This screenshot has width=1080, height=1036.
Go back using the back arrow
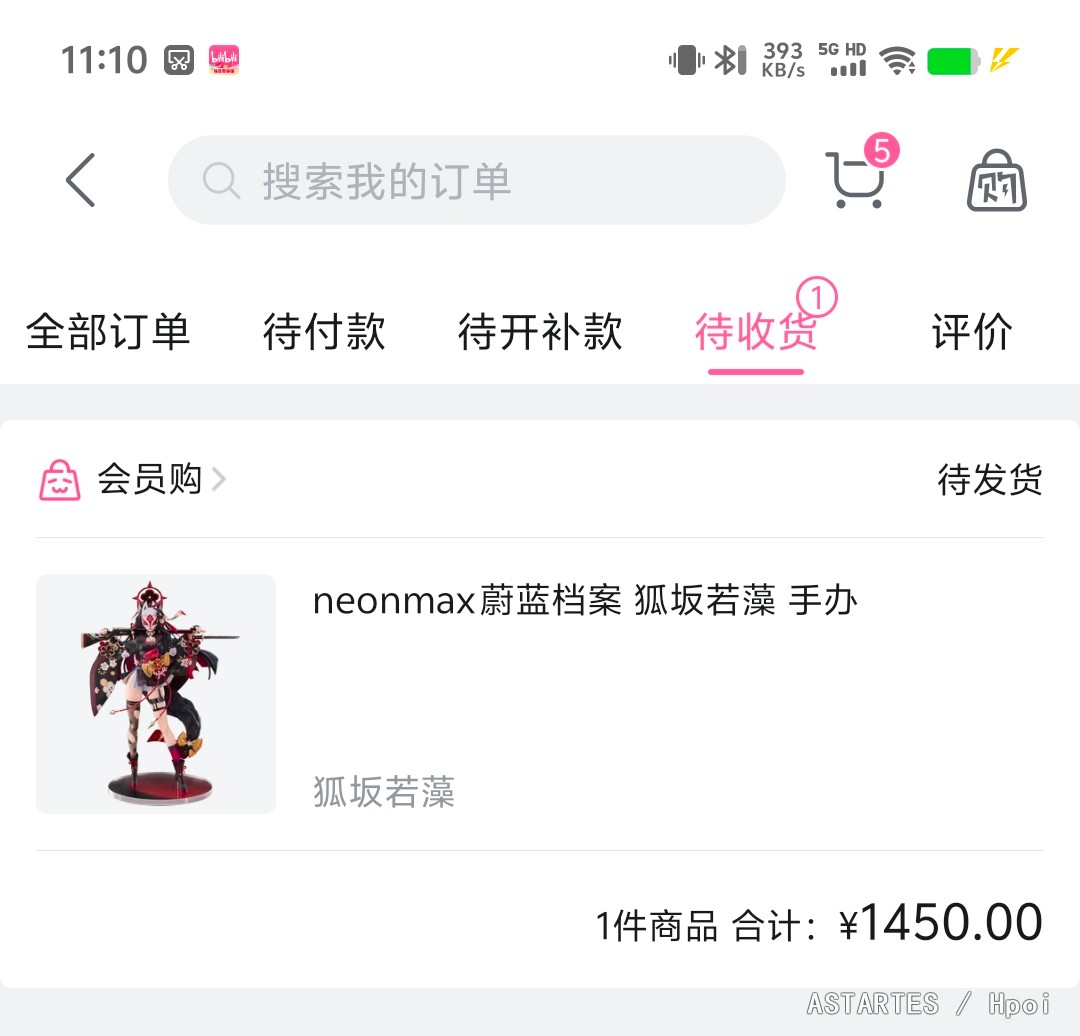click(81, 180)
